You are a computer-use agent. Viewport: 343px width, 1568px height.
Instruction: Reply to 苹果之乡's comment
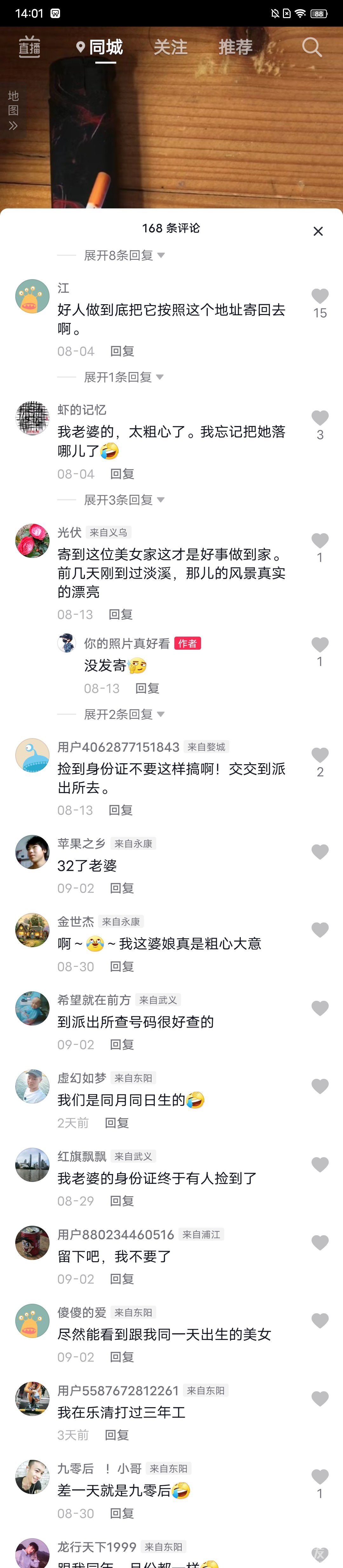coord(122,888)
